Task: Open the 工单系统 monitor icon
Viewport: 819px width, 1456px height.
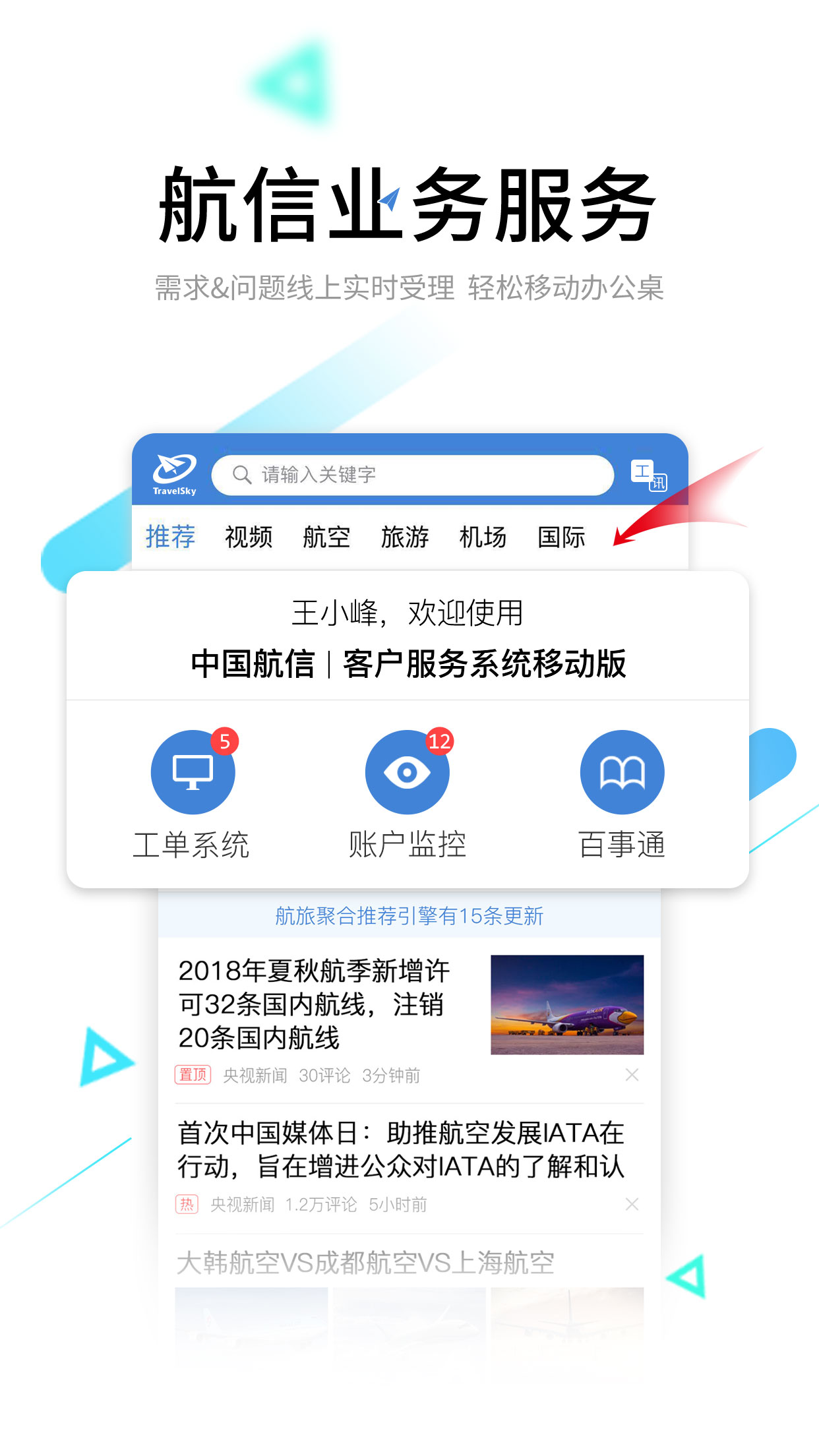Action: [193, 772]
